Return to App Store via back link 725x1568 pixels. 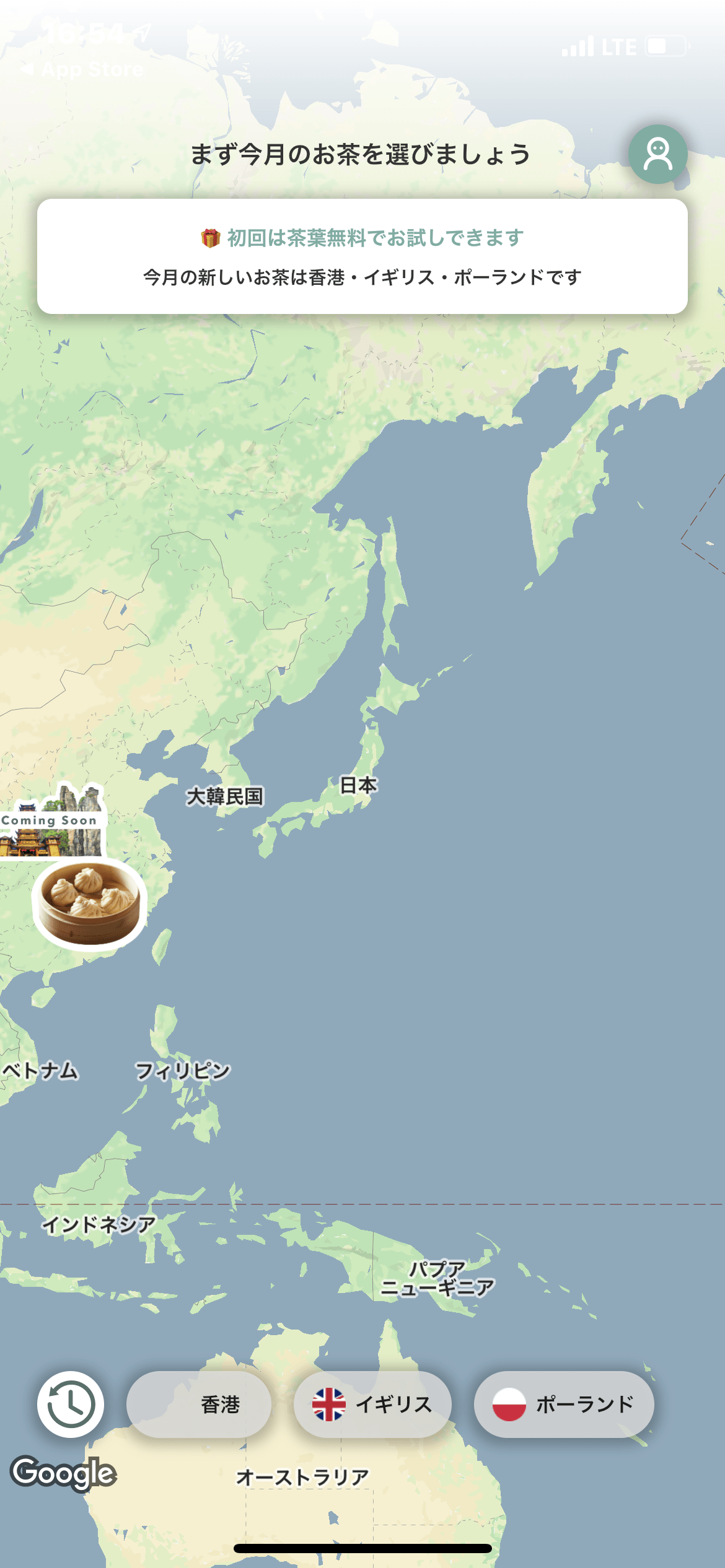click(82, 69)
